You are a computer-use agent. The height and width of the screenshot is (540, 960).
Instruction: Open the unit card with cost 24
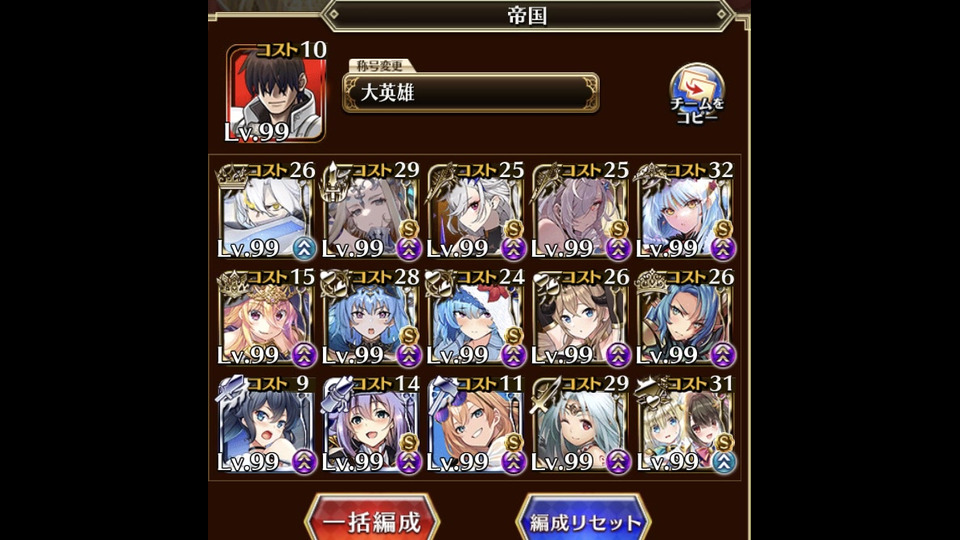coord(476,319)
